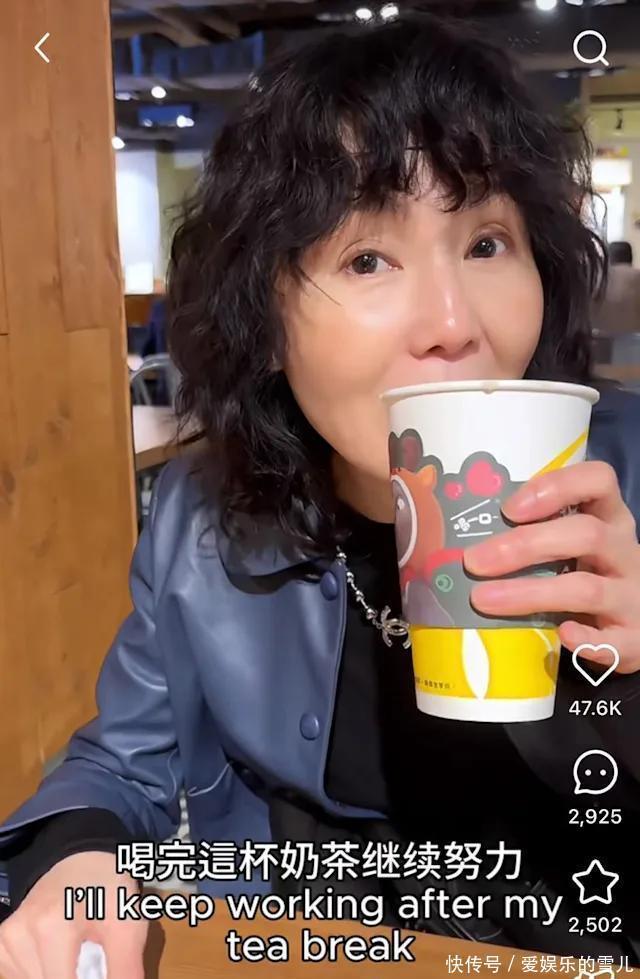
Task: Add video to favorites with star icon
Action: (x=595, y=881)
